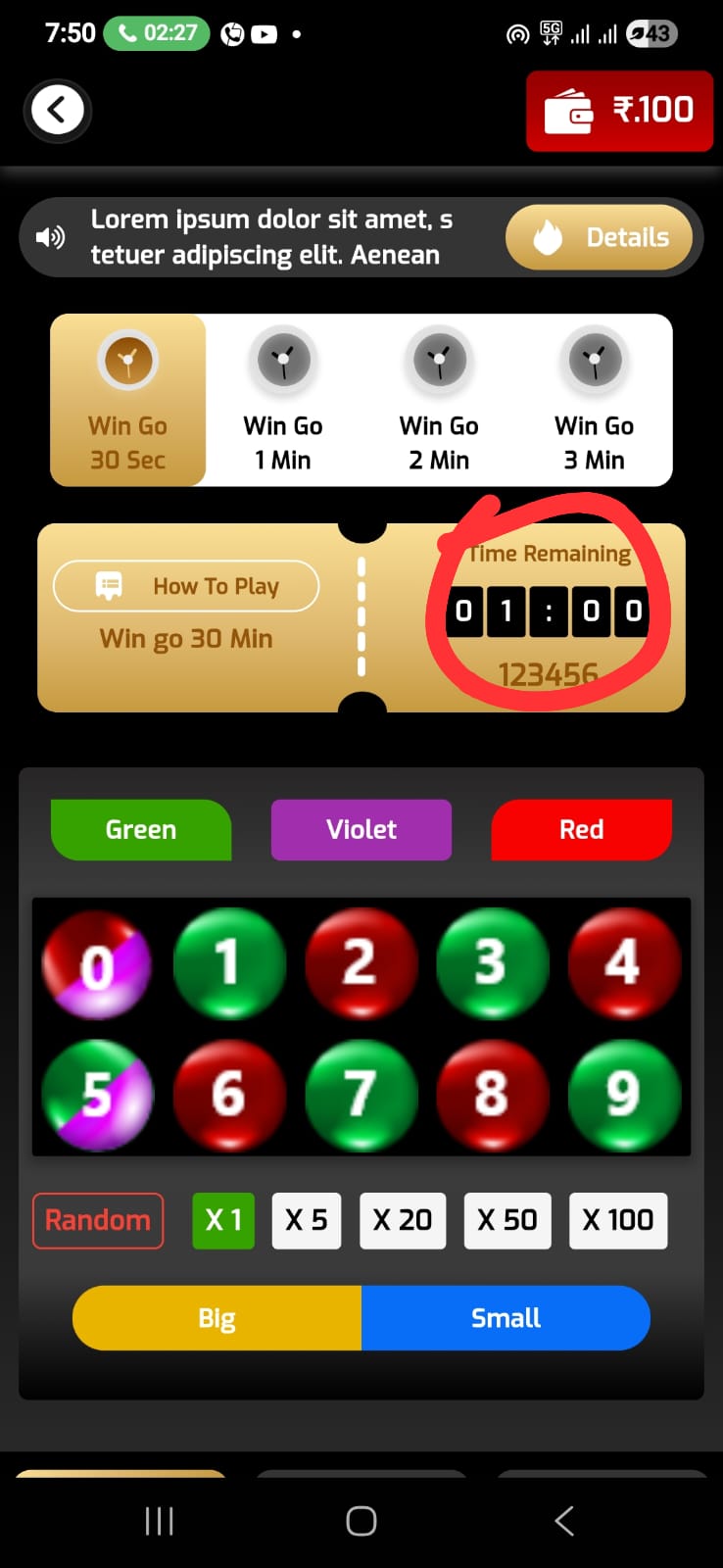723x1568 pixels.
Task: Bet on Small
Action: click(506, 1318)
